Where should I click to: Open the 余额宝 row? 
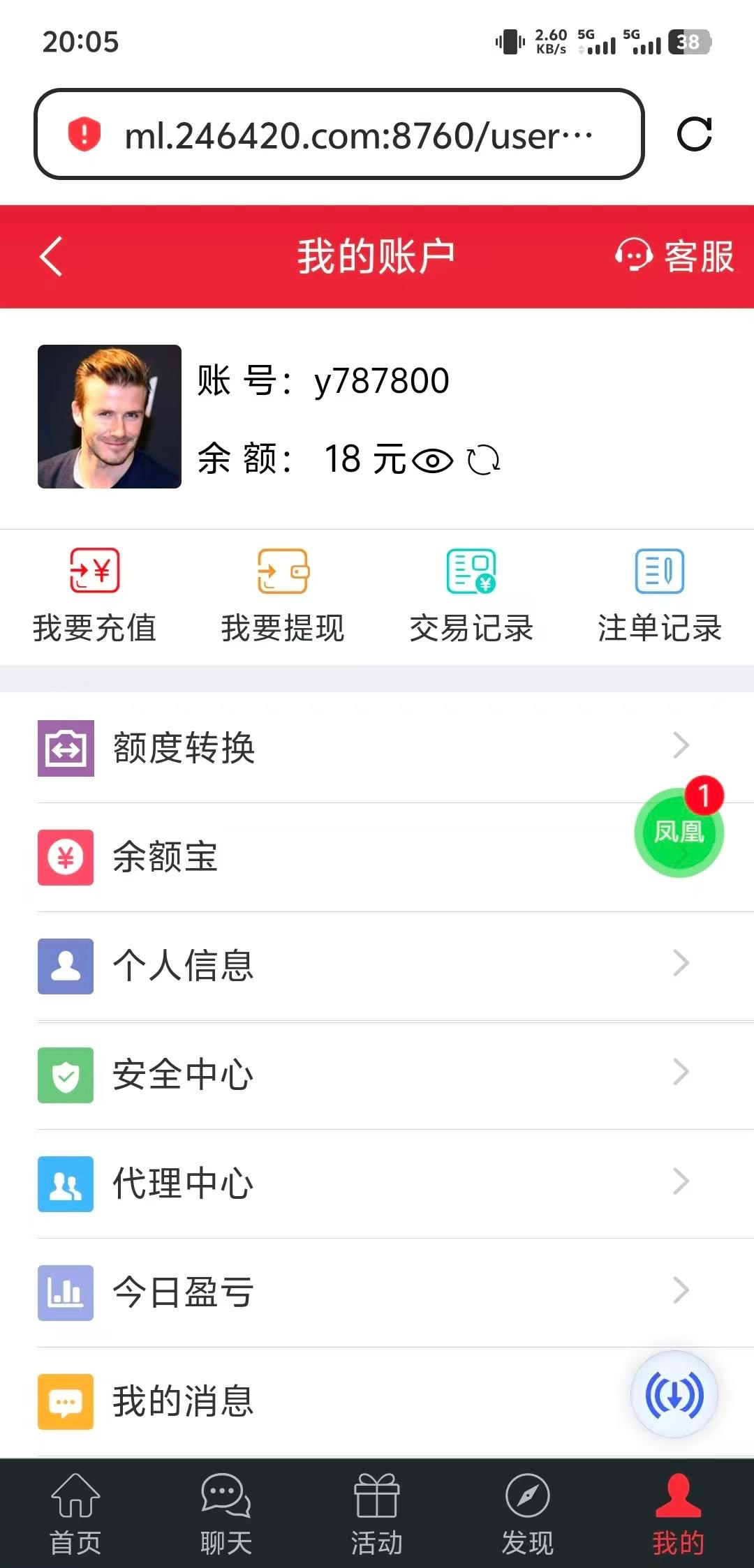(314, 857)
